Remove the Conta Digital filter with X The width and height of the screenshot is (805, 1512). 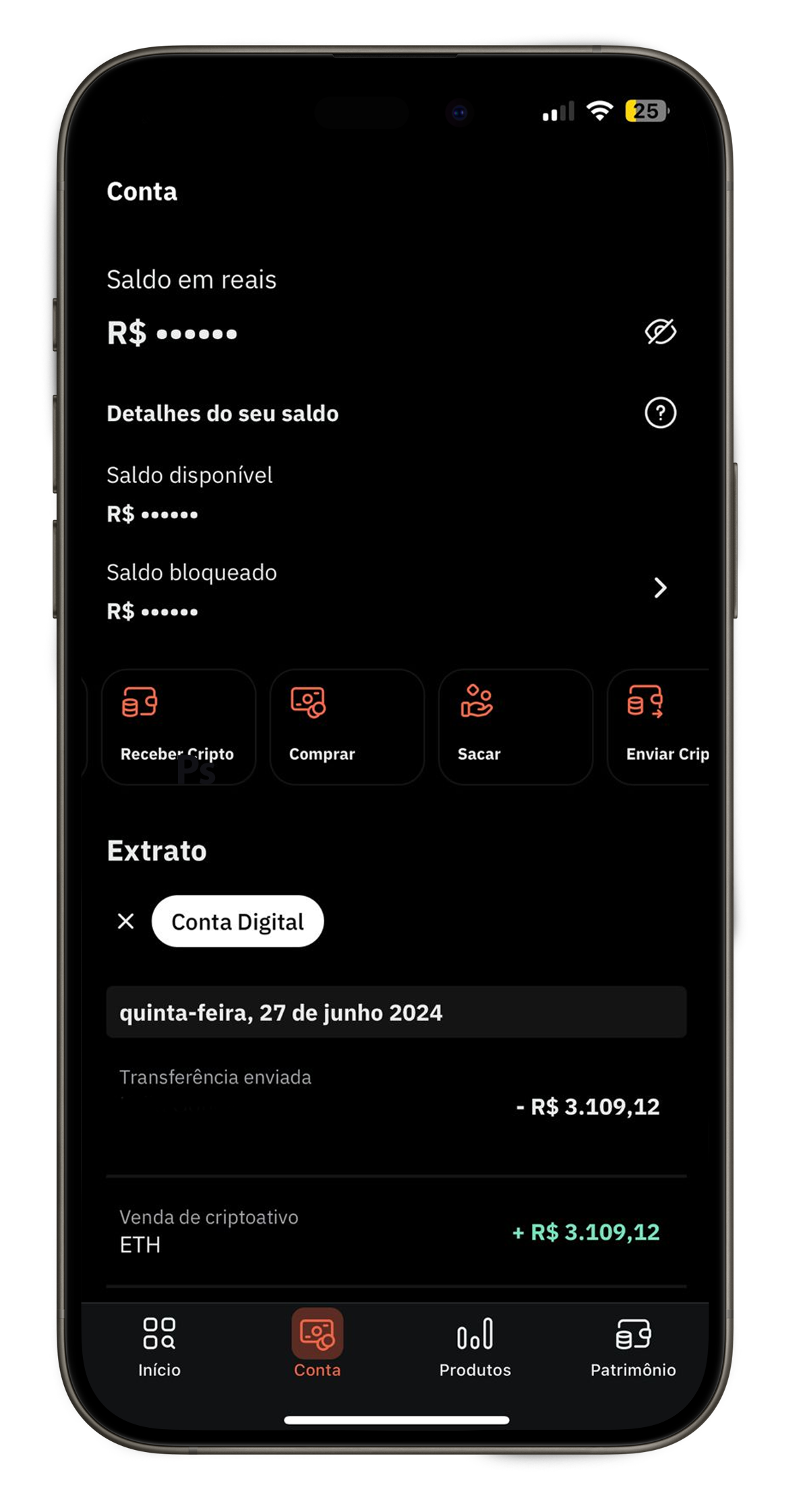coord(125,921)
